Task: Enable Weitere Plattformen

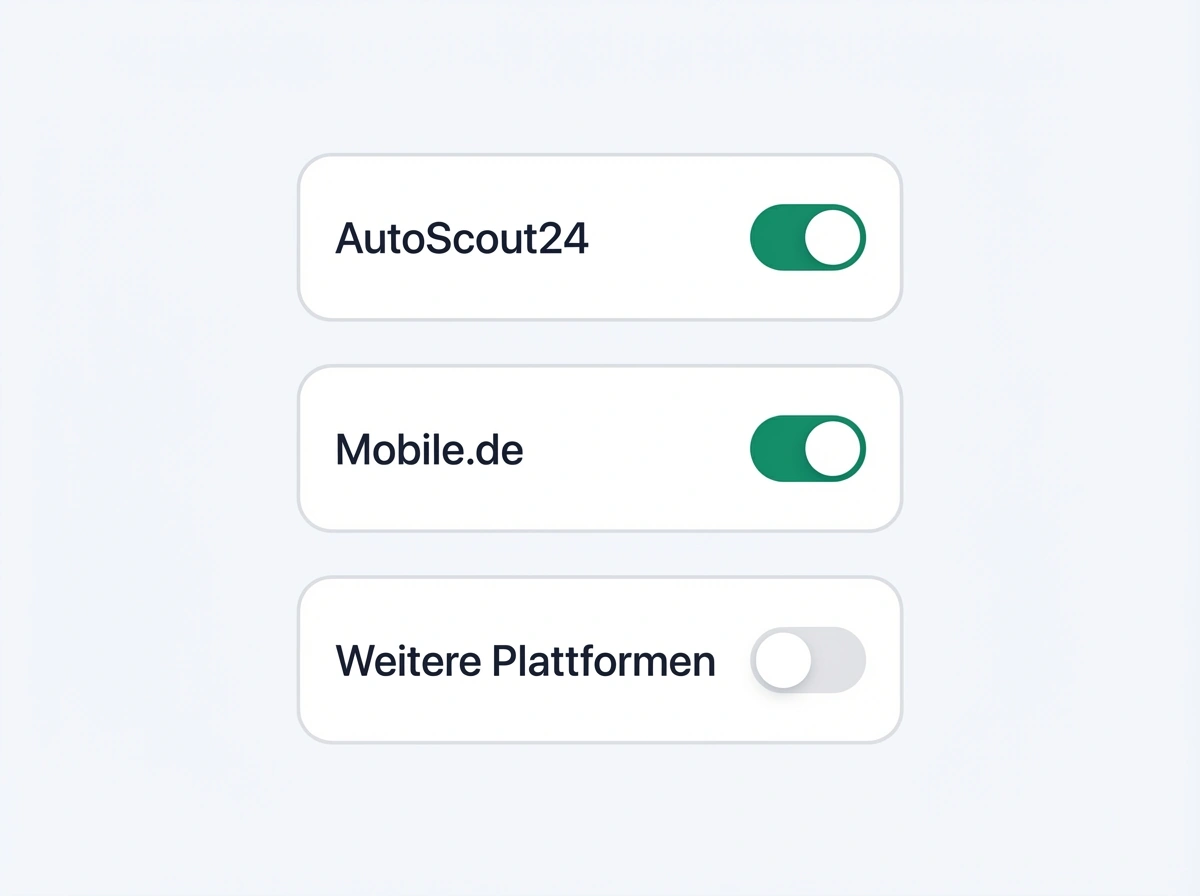Action: click(807, 660)
